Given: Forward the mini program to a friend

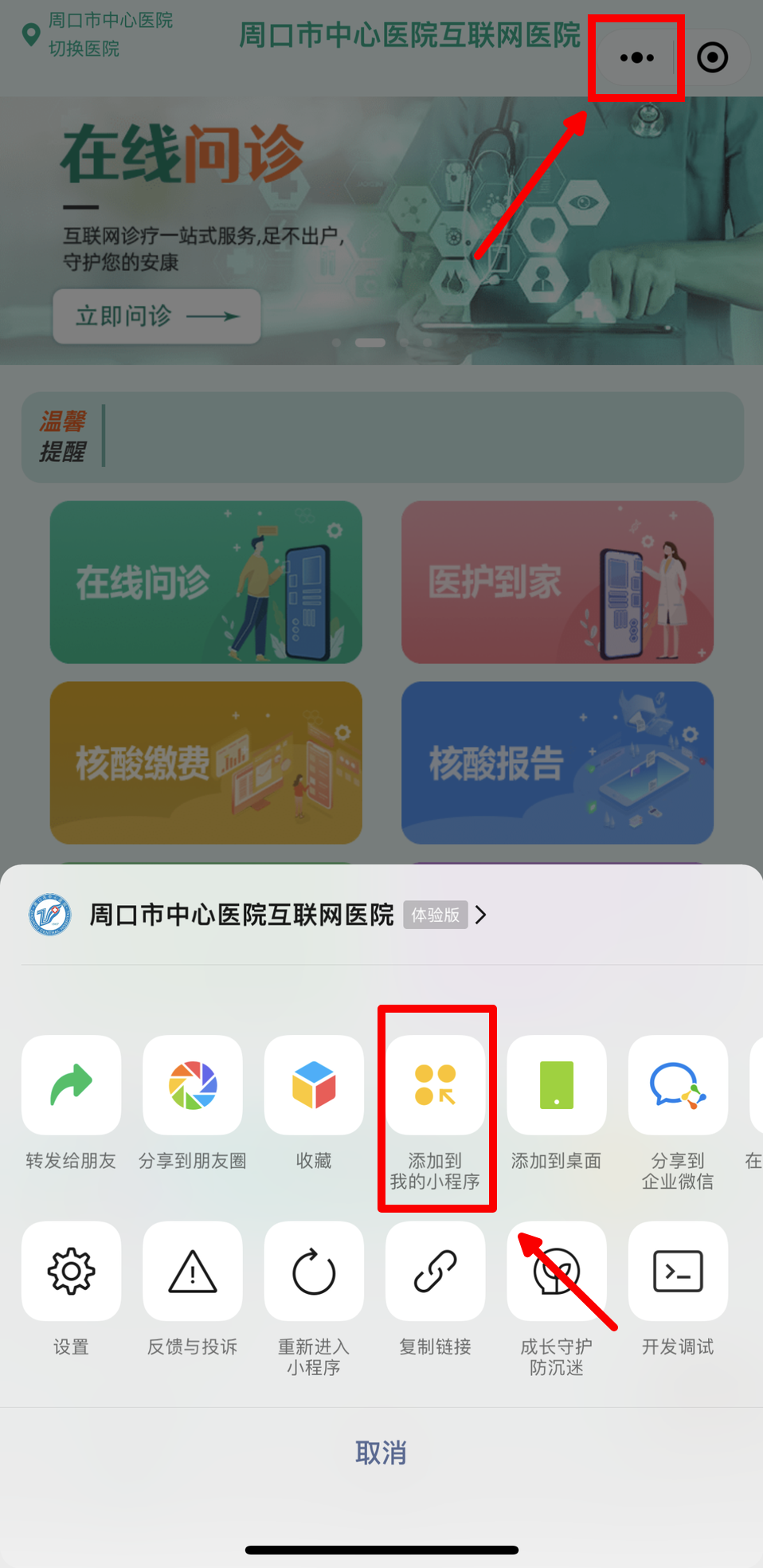Looking at the screenshot, I should click(x=71, y=1085).
